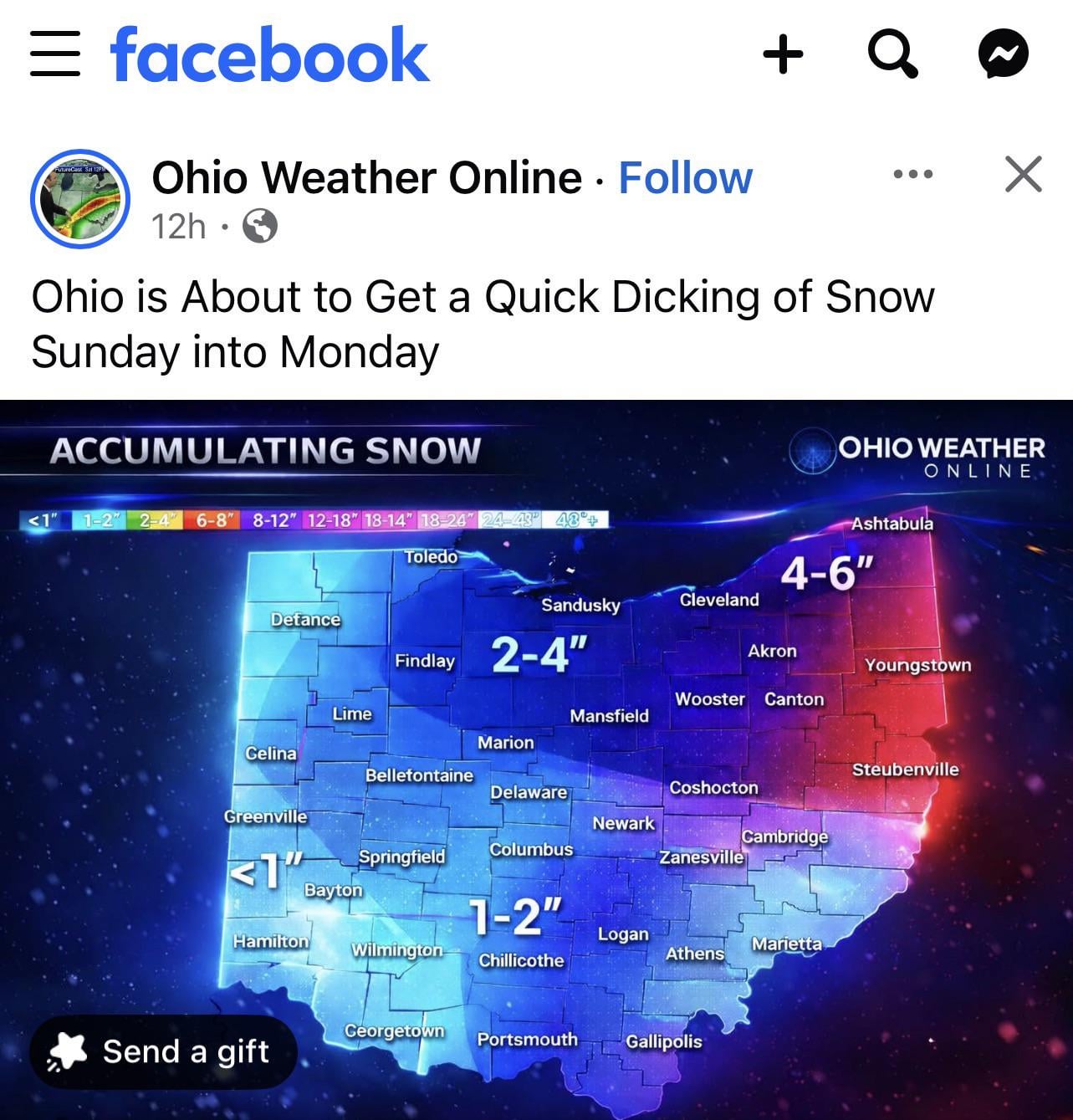Open post options three-dot menu
The height and width of the screenshot is (1120, 1073).
[x=912, y=174]
